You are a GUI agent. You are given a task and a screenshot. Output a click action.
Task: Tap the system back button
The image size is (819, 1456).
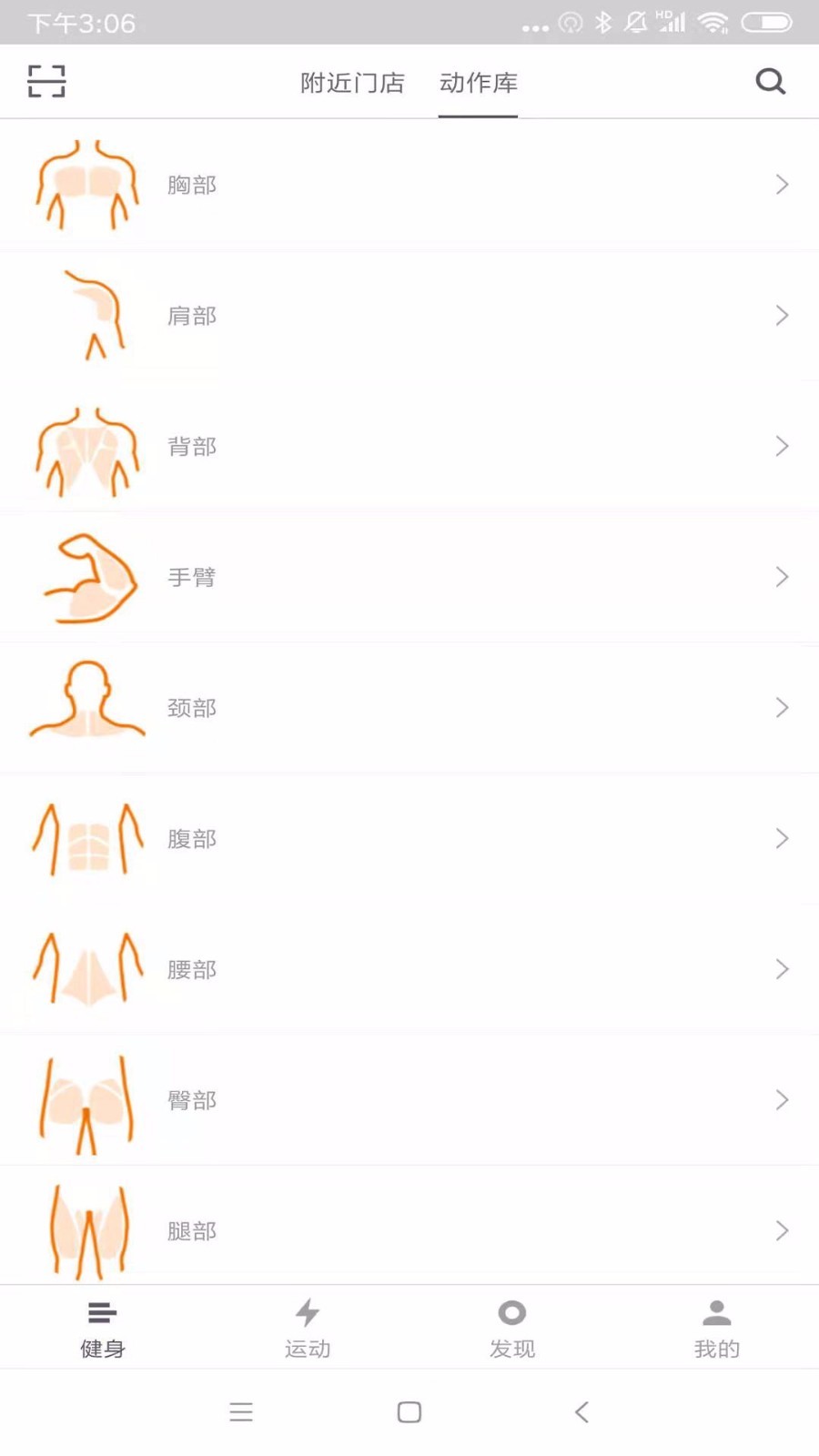[x=582, y=1411]
